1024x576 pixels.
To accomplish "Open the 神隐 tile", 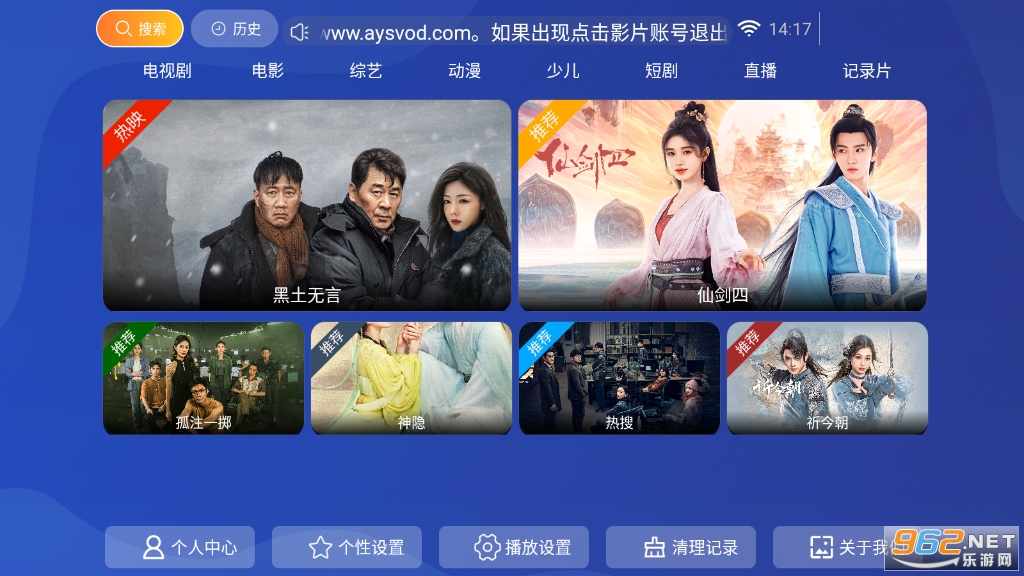I will [x=411, y=378].
